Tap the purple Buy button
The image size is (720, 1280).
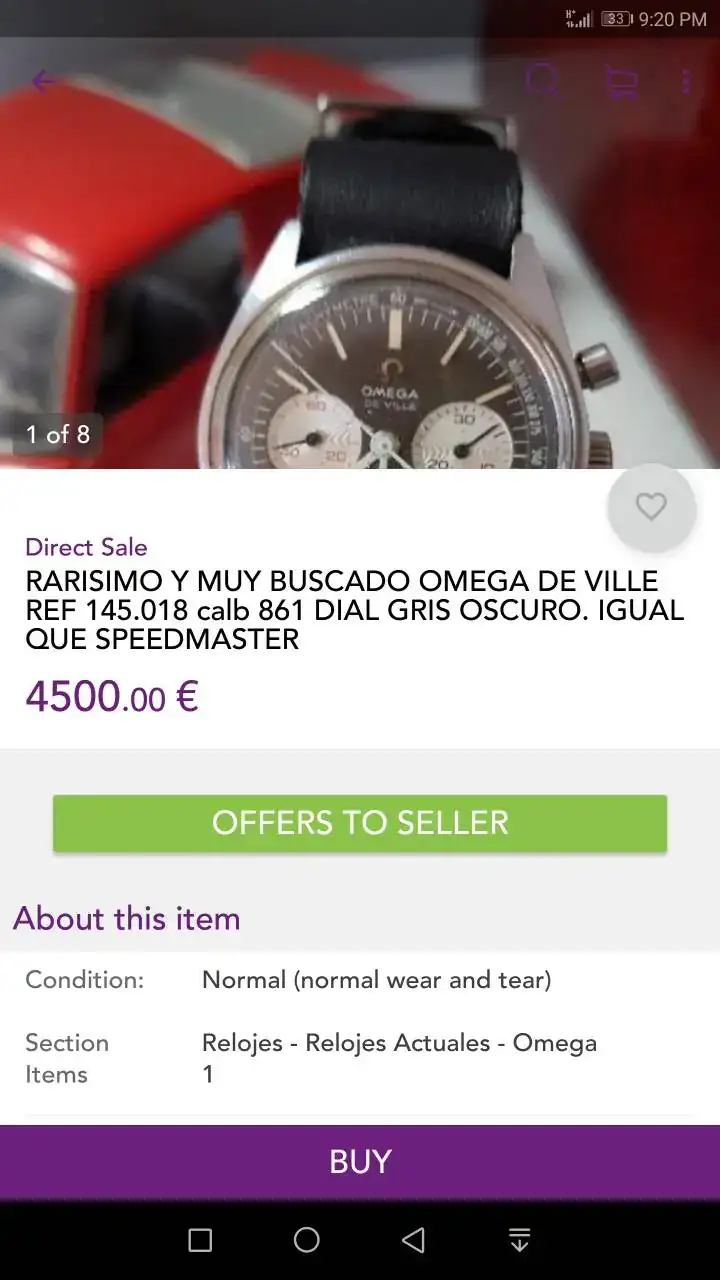click(x=360, y=1161)
